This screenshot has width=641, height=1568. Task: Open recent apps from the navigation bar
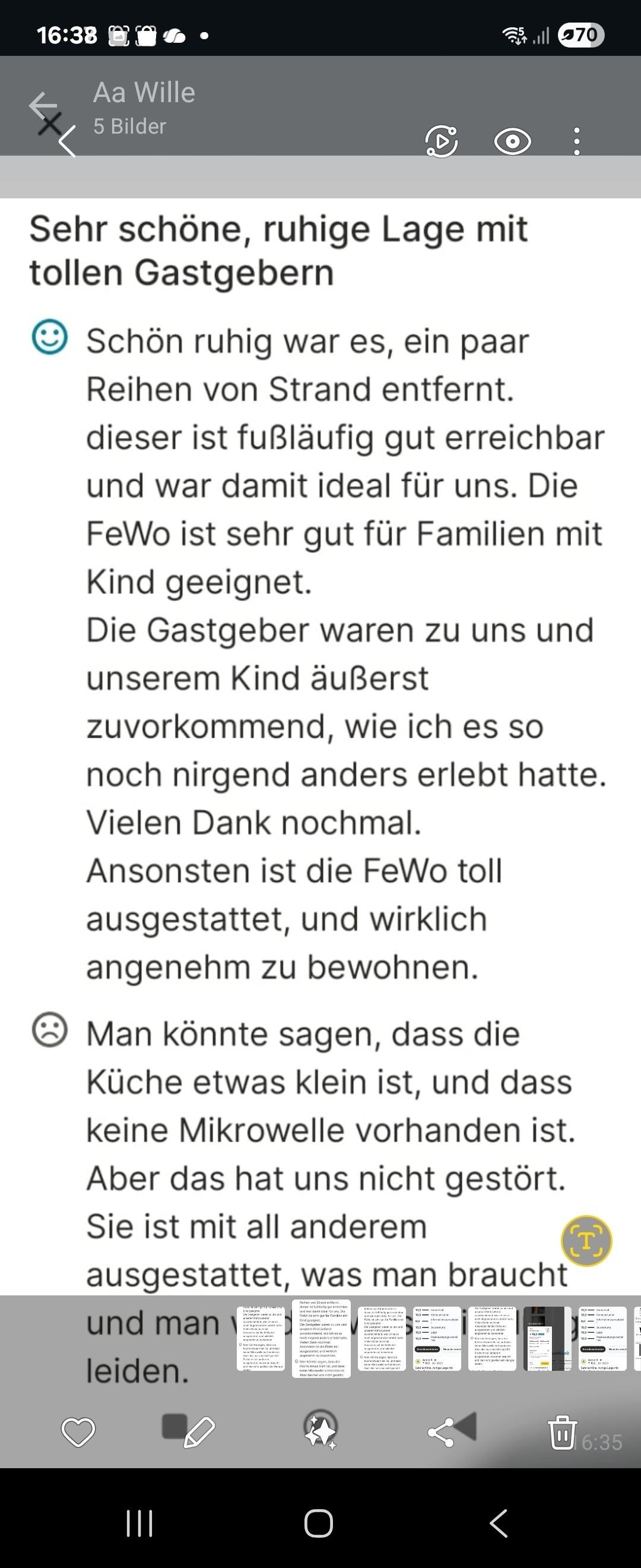click(139, 1523)
